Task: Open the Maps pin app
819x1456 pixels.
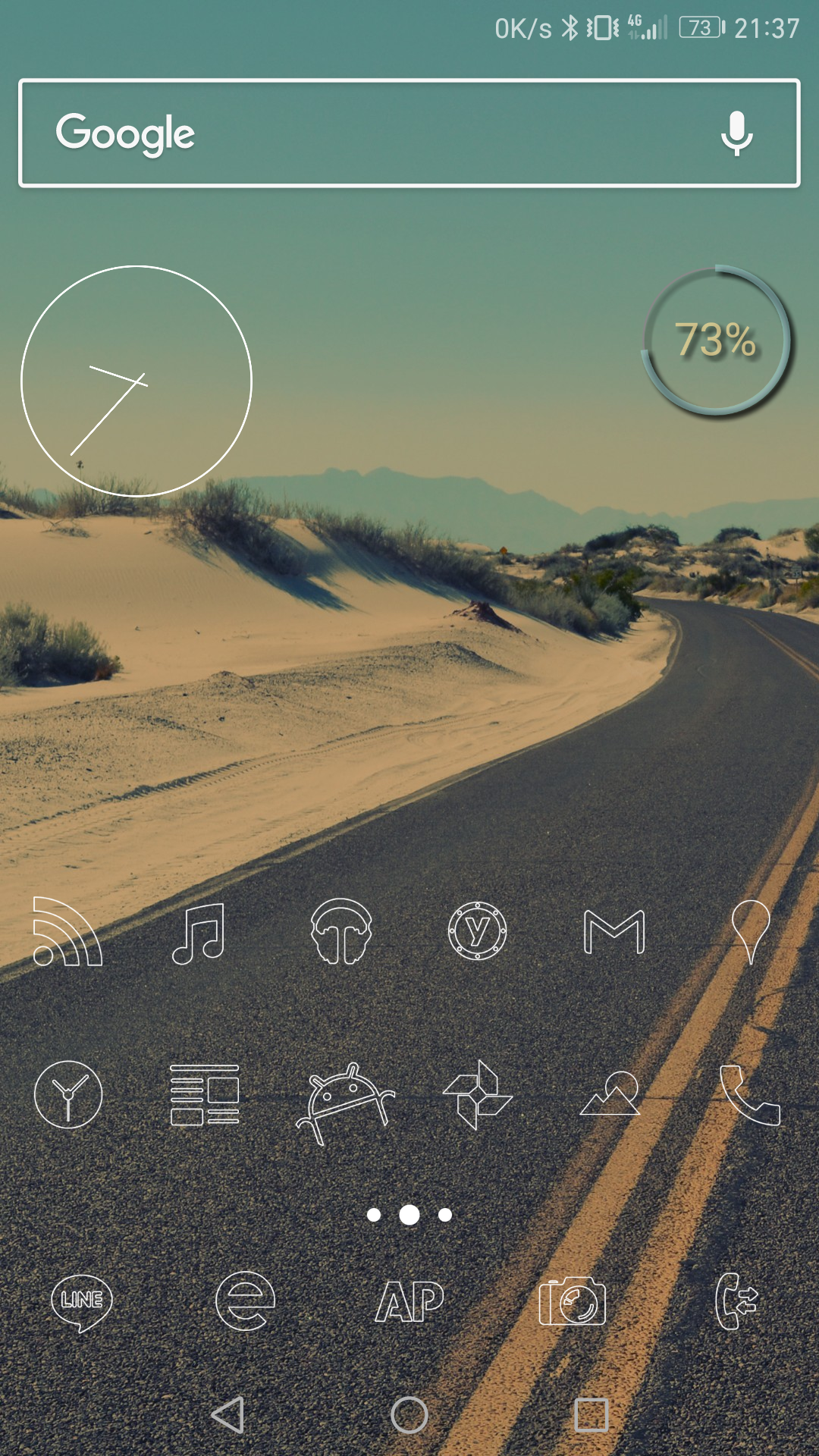Action: pos(751,931)
